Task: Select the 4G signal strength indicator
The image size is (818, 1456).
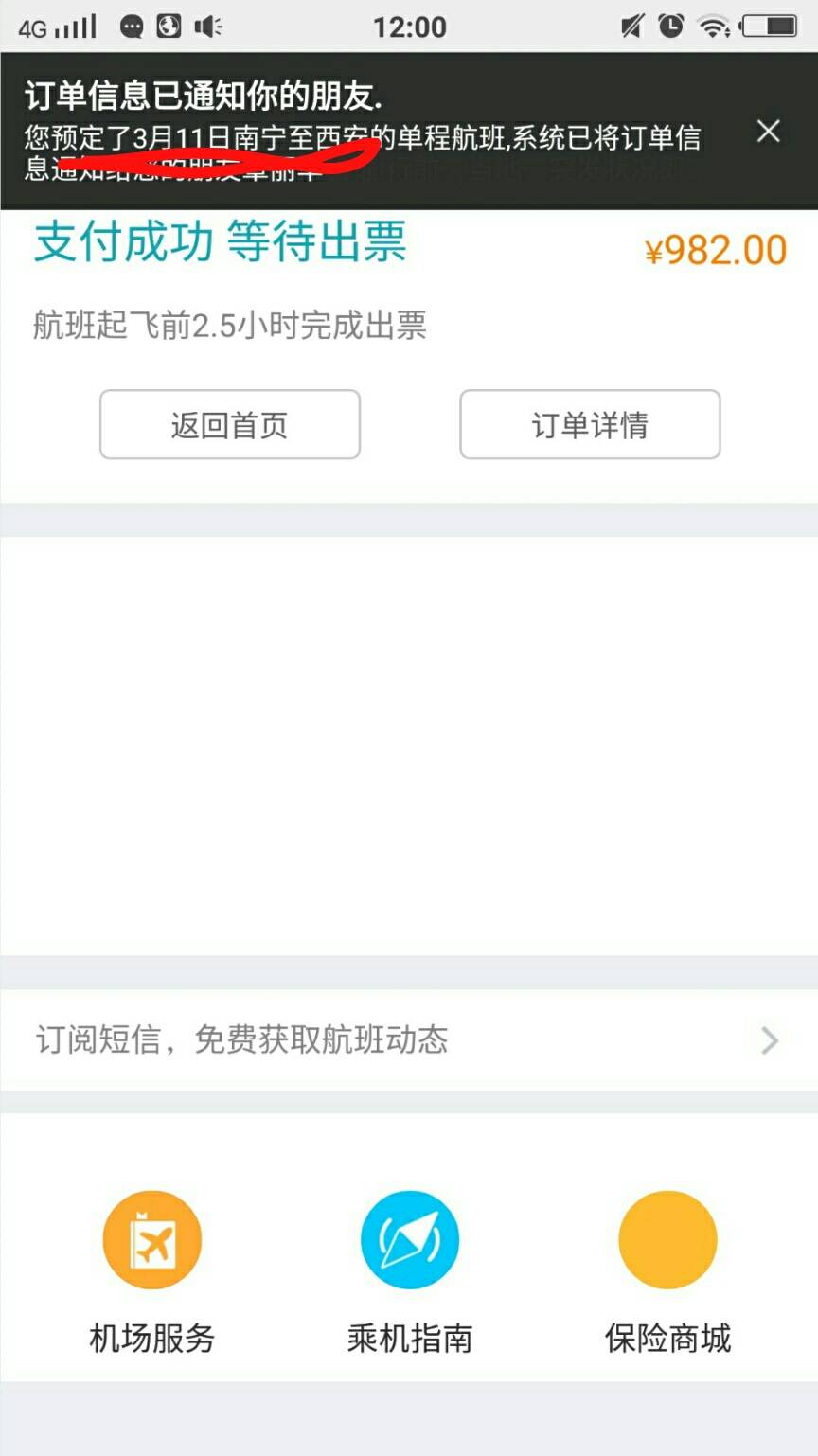Action: click(57, 26)
